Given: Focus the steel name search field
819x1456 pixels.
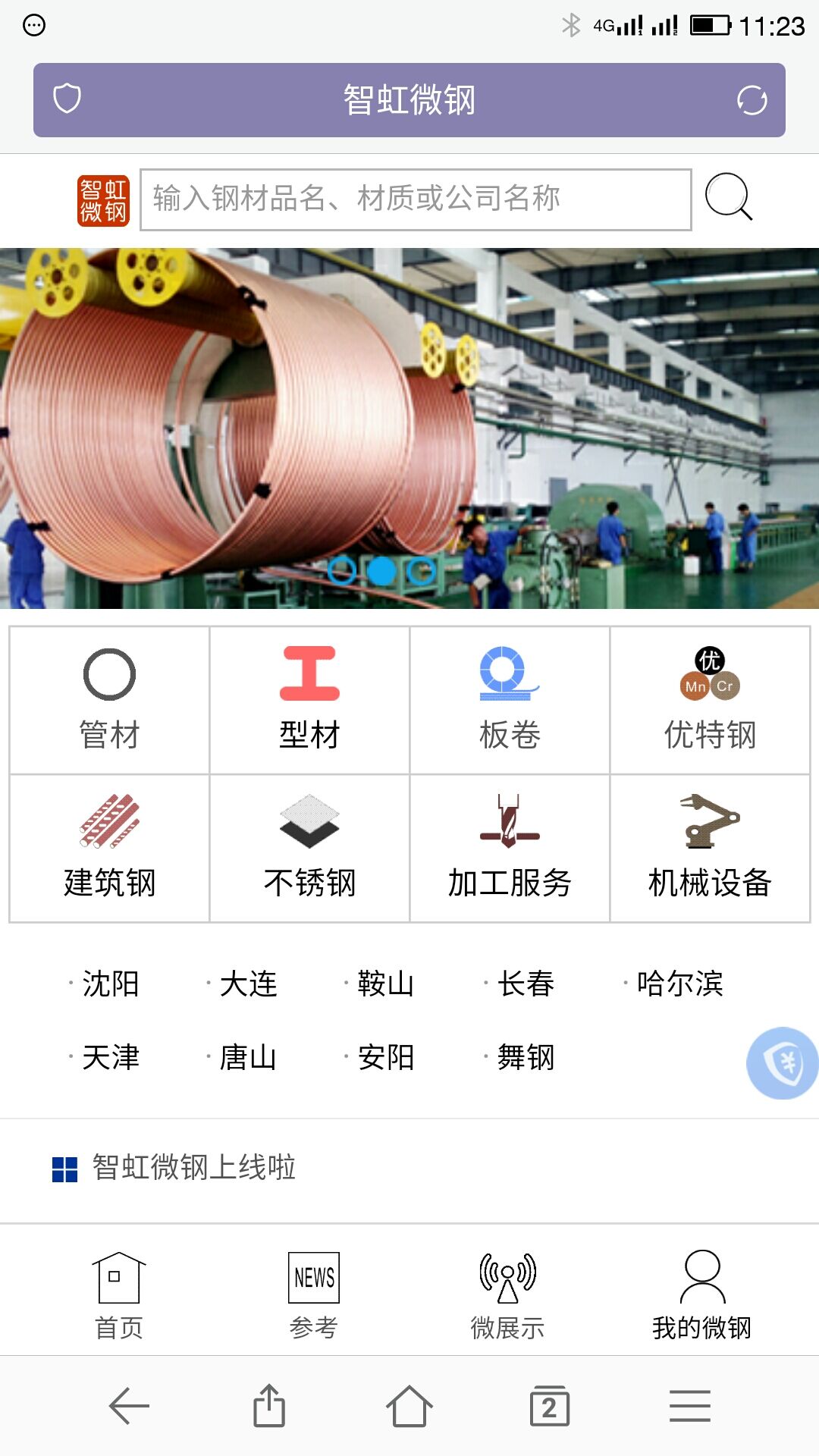Looking at the screenshot, I should (x=416, y=199).
